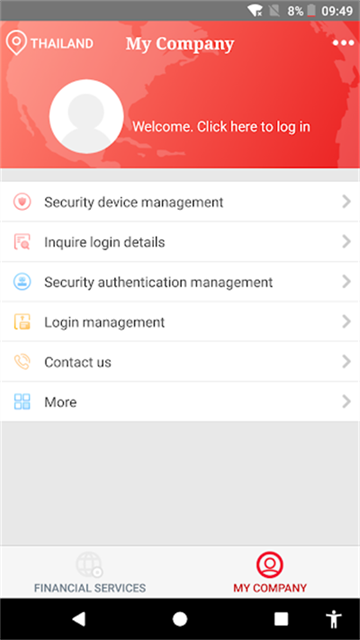Tap the blank profile avatar
This screenshot has height=640, width=360.
click(86, 116)
